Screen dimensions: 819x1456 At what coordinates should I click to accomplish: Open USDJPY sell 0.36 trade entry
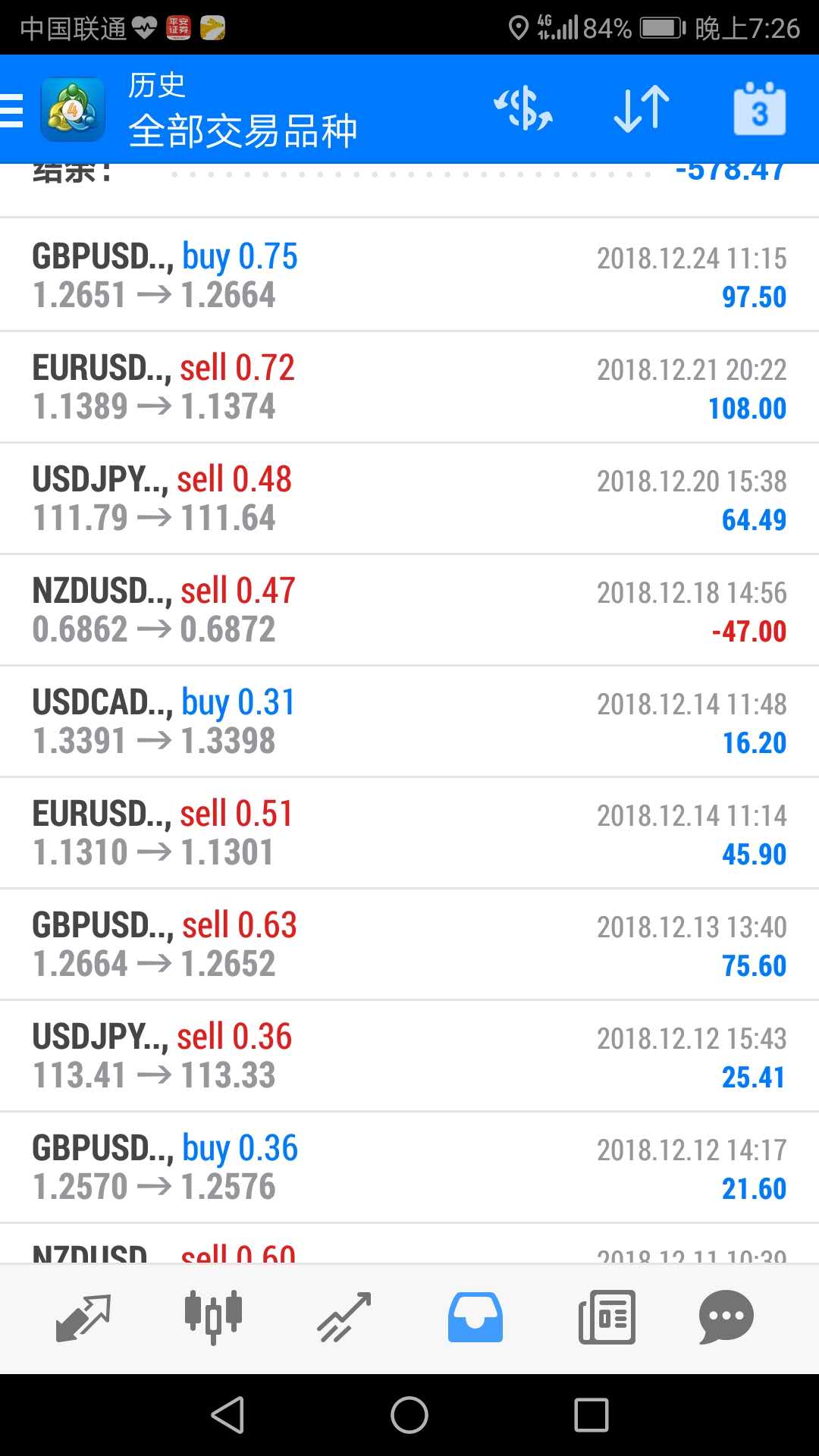point(409,1056)
